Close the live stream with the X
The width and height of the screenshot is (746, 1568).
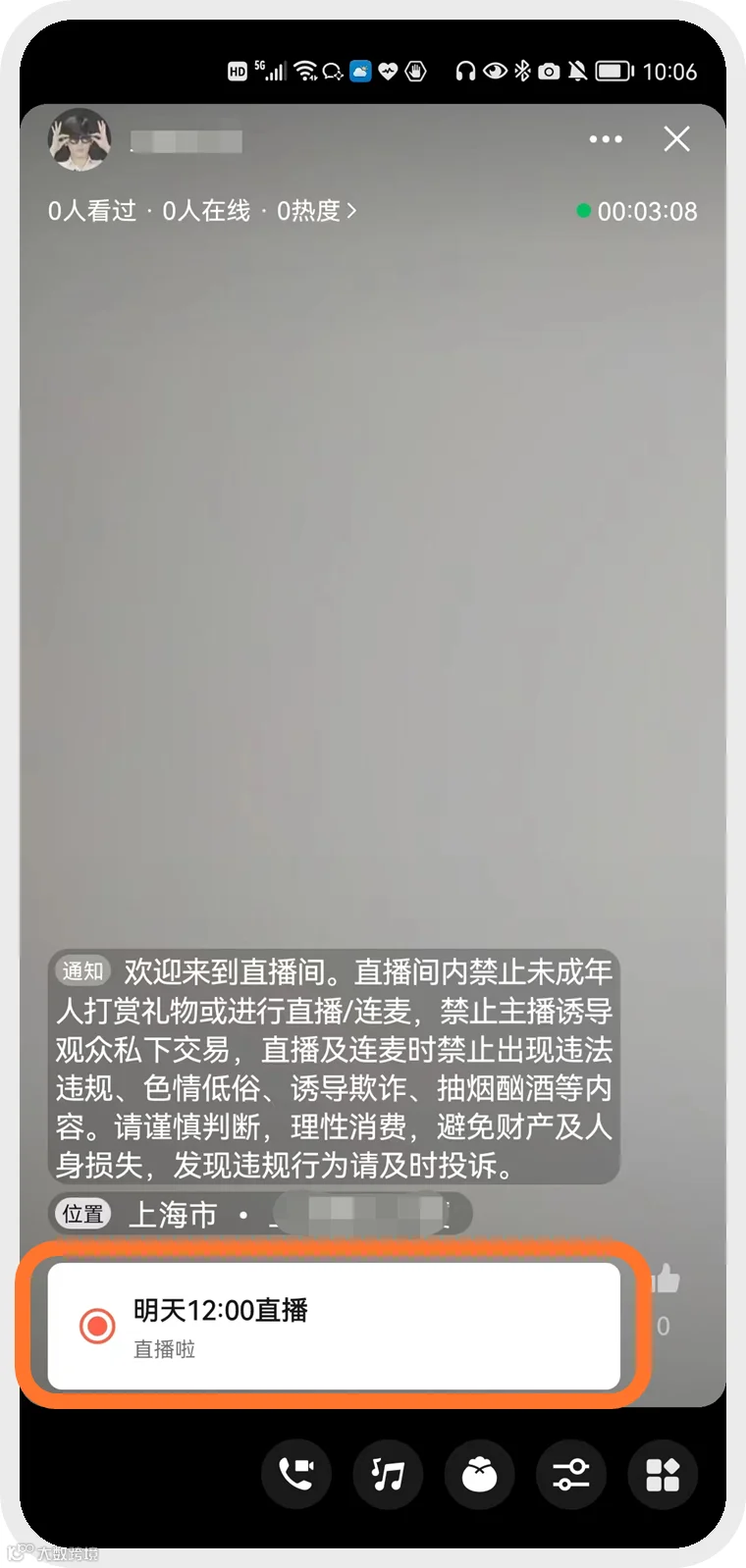click(x=677, y=139)
